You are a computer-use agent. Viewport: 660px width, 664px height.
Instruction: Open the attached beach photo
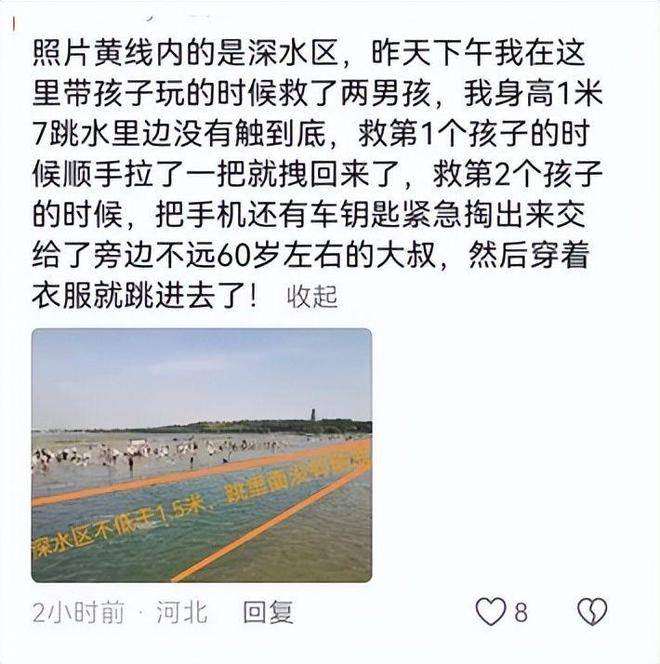[201, 455]
